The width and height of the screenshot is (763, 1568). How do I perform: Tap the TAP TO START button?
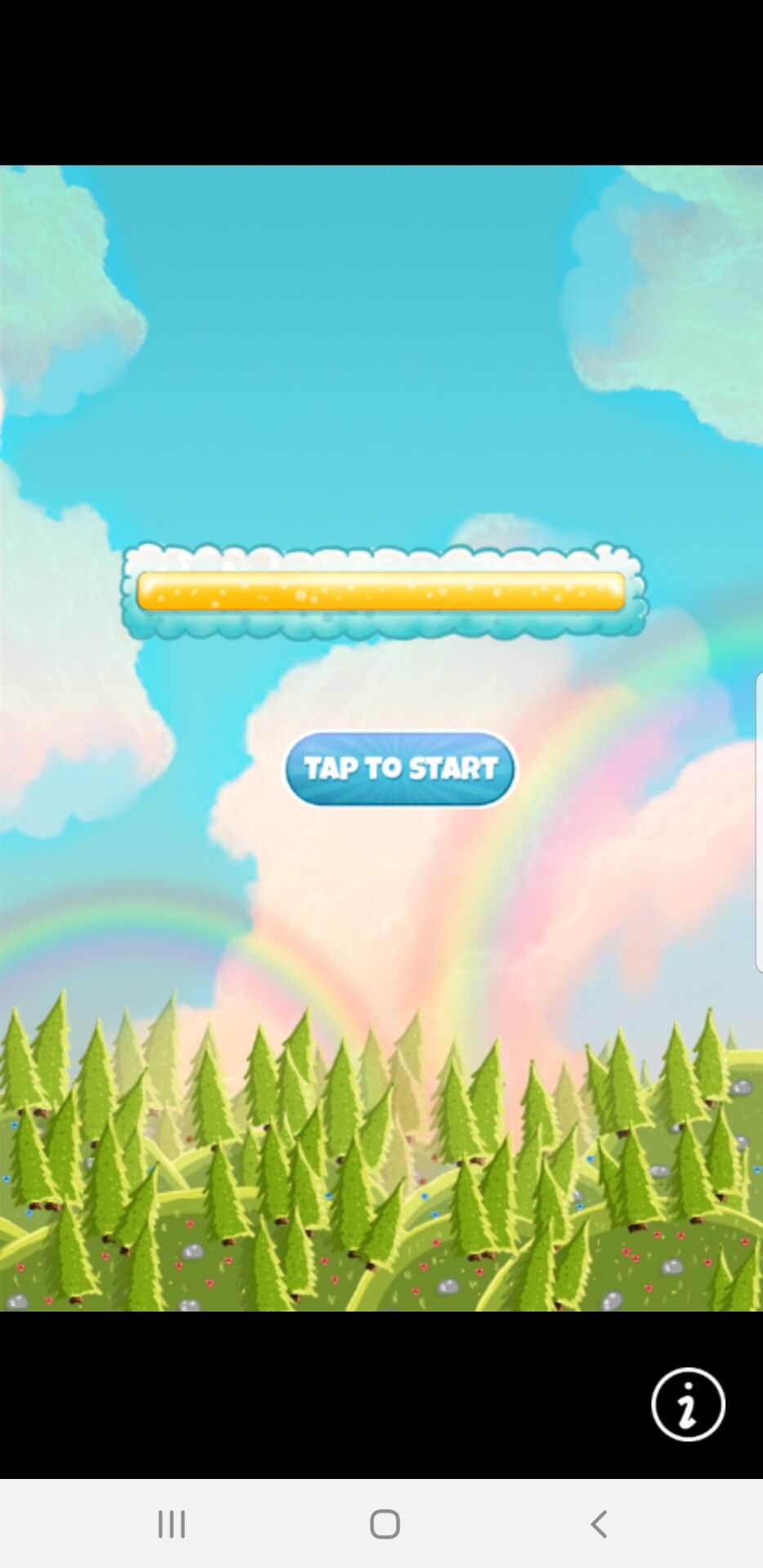coord(400,768)
